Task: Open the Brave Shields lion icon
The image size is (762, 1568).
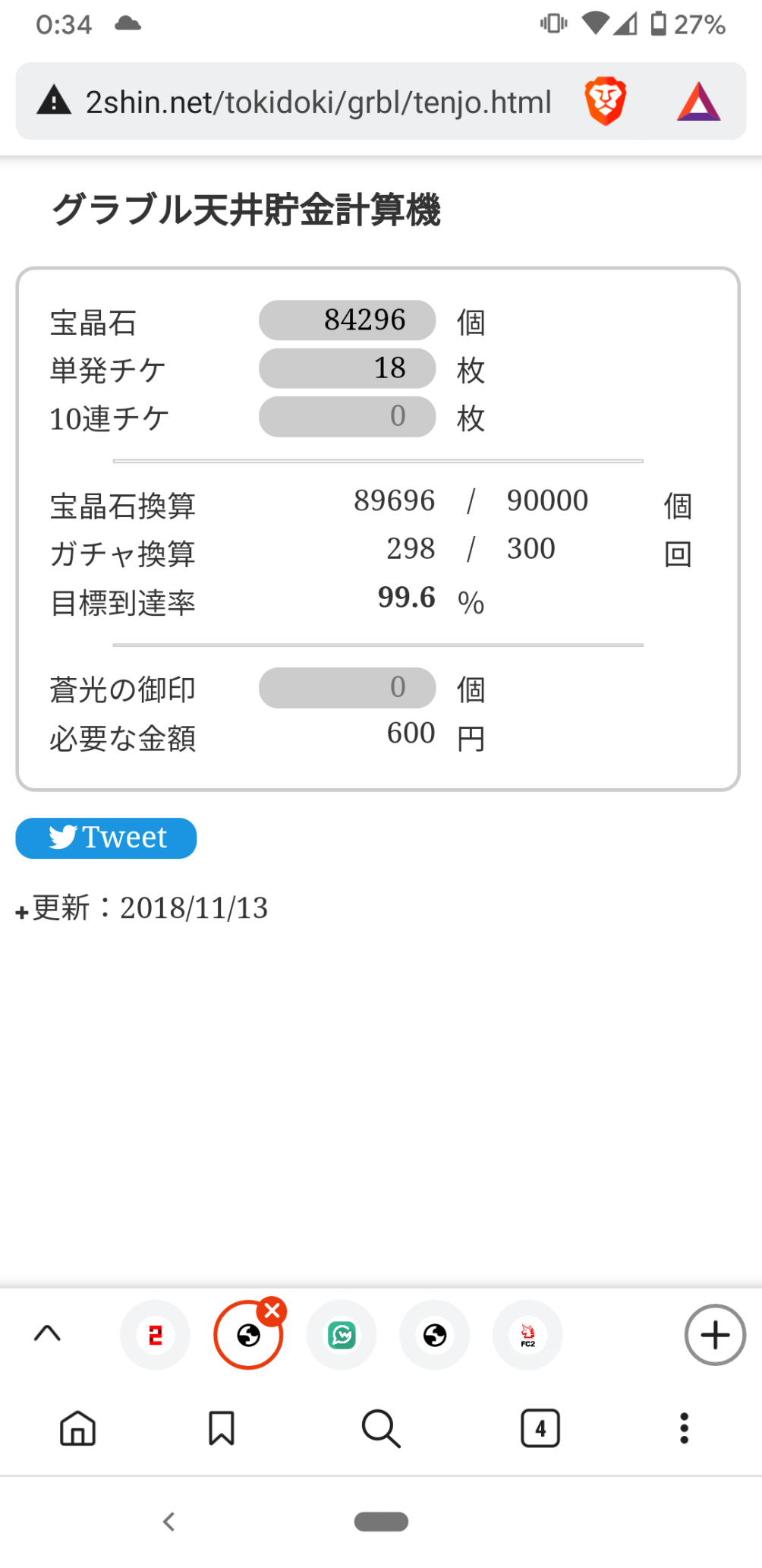Action: (605, 102)
